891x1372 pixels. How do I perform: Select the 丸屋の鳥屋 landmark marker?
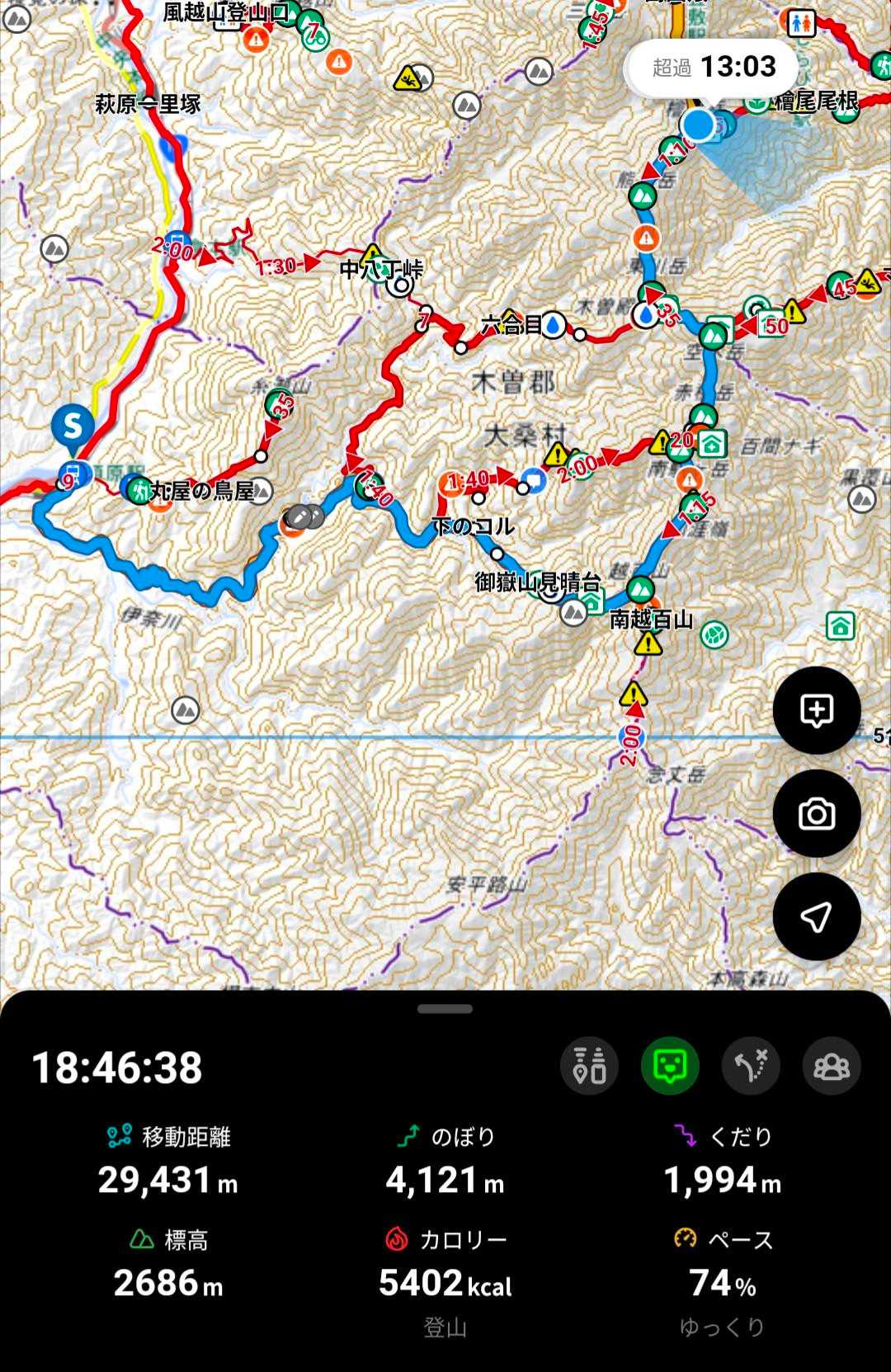(260, 491)
